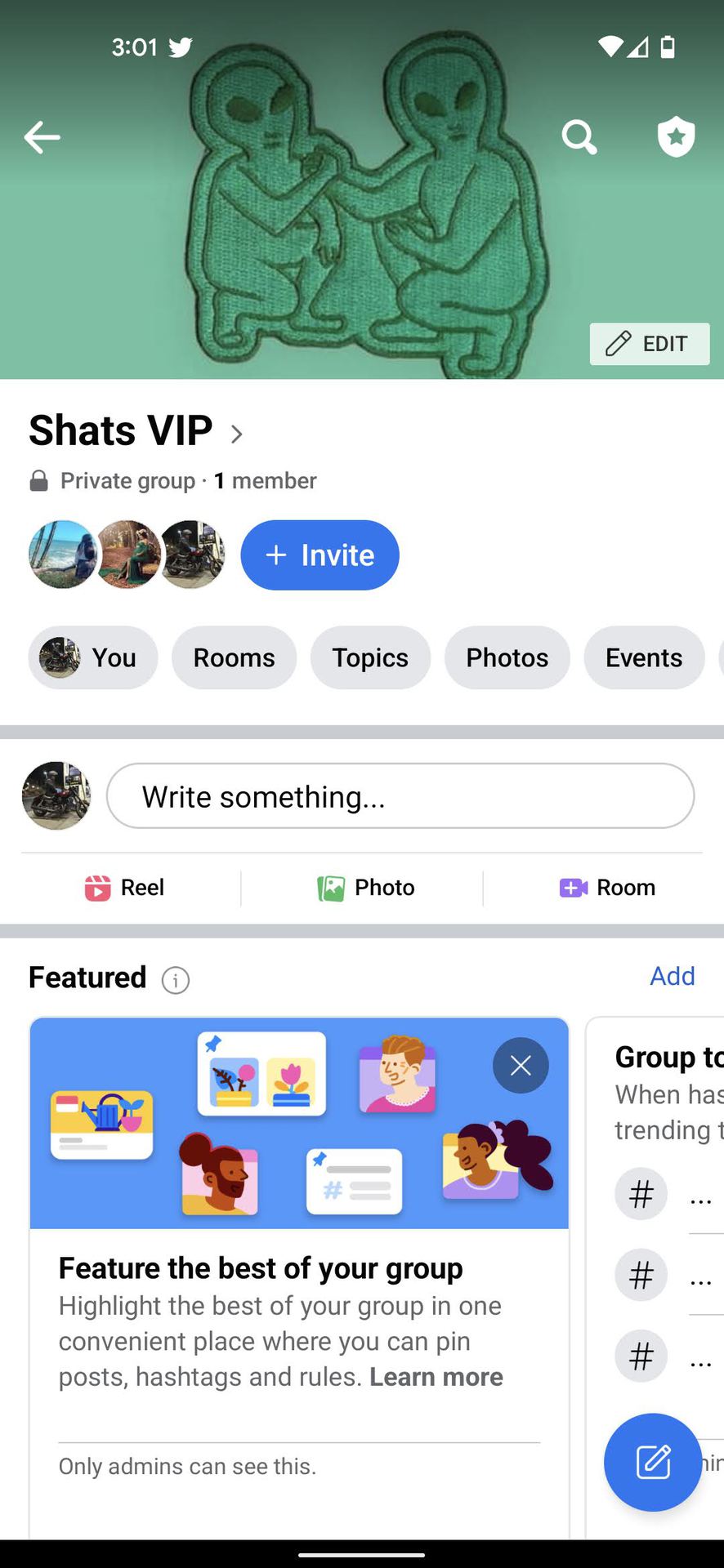Image resolution: width=724 pixels, height=1568 pixels.
Task: Select the You chip
Action: (x=93, y=657)
